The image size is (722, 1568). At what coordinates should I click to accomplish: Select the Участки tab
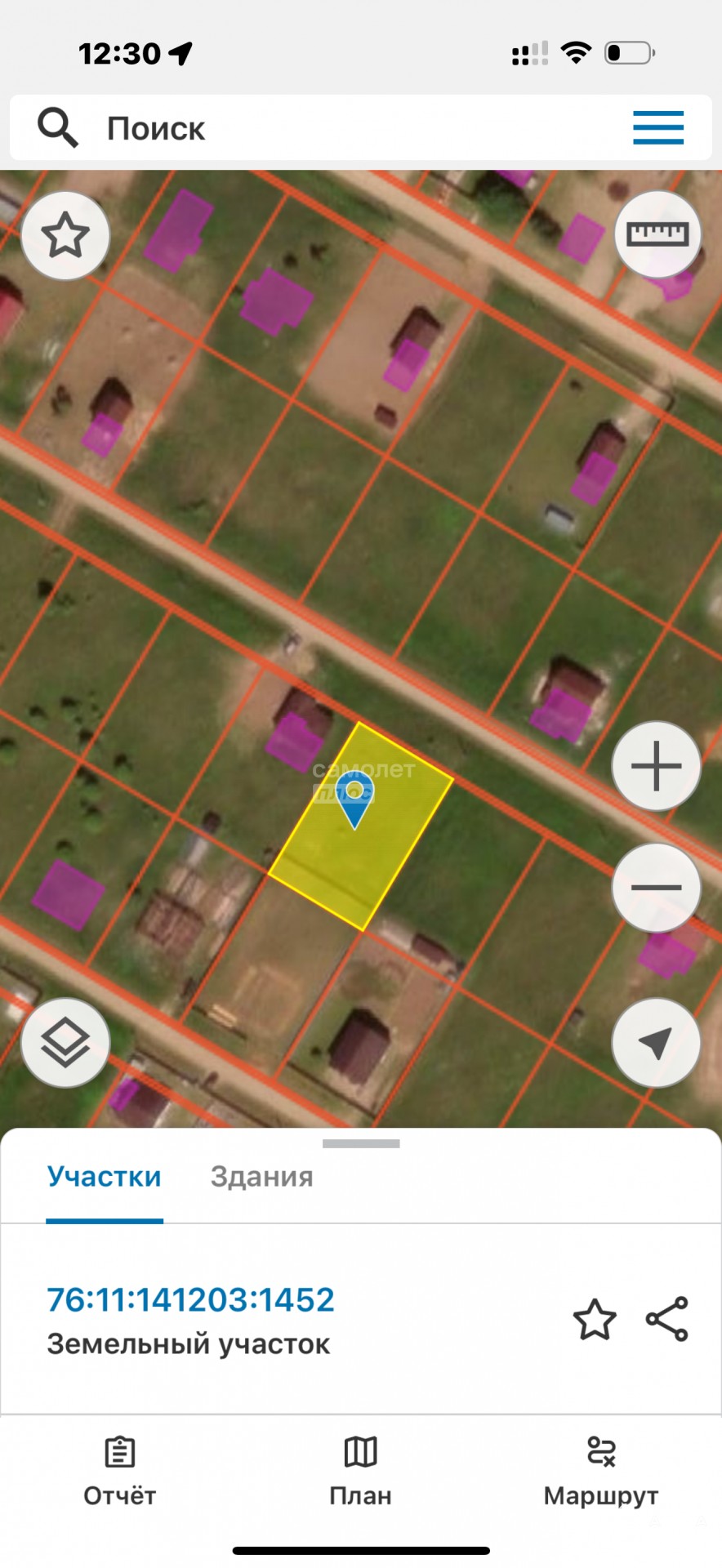[104, 1177]
